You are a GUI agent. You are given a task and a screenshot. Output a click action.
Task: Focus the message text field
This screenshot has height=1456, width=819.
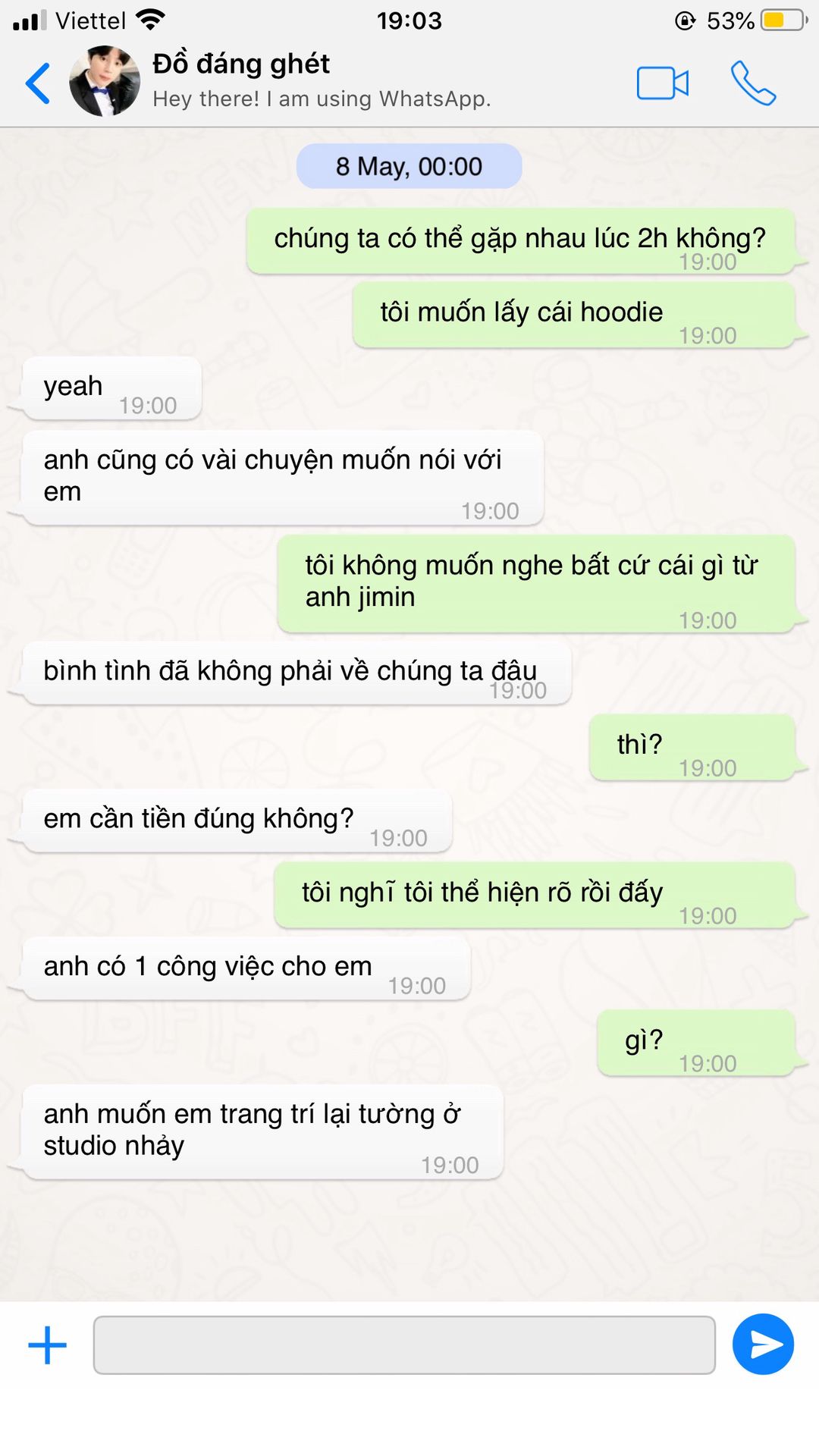(x=403, y=1345)
